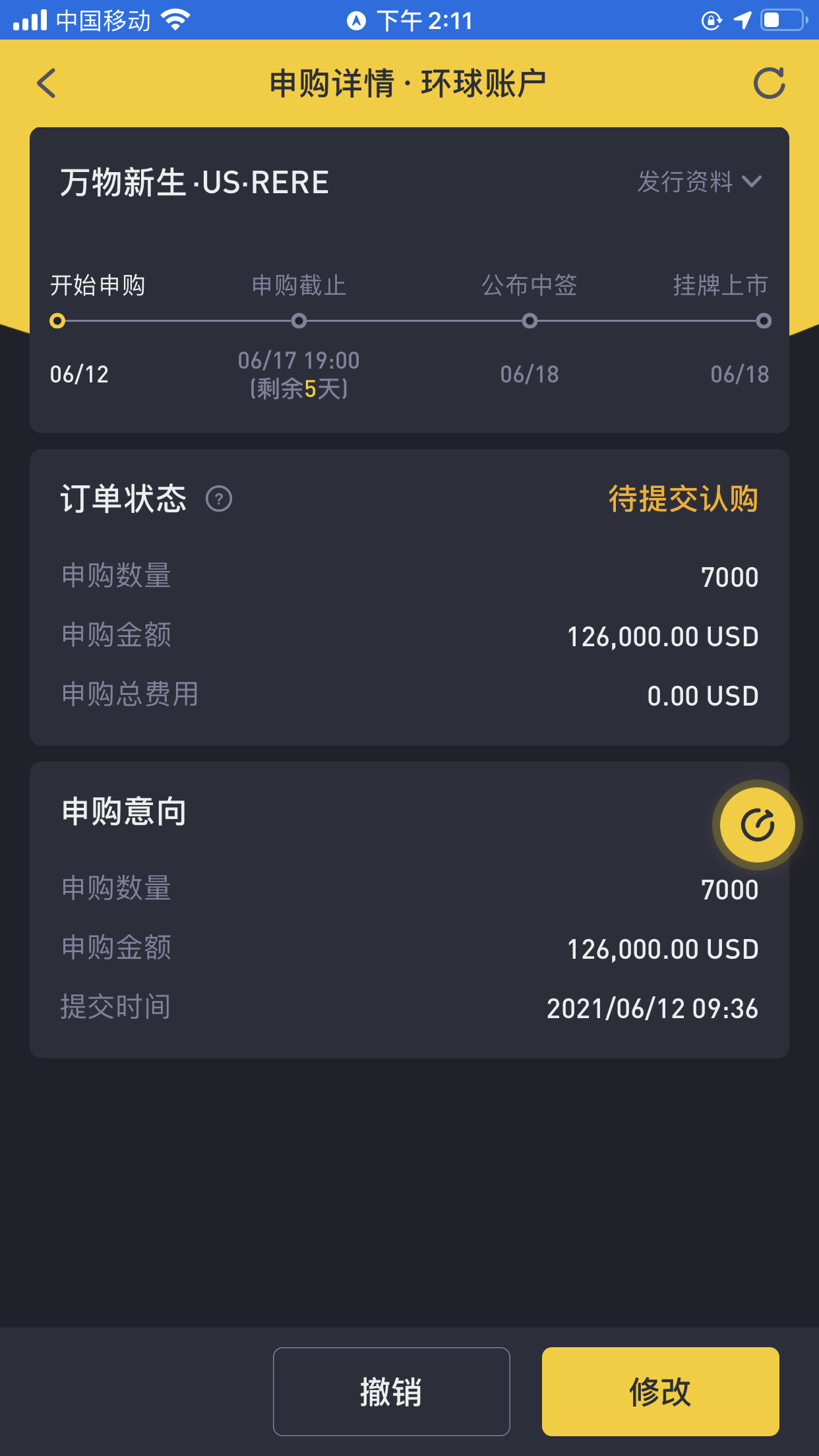The width and height of the screenshot is (819, 1456).
Task: Expand the 发行资料 dropdown
Action: (x=700, y=181)
